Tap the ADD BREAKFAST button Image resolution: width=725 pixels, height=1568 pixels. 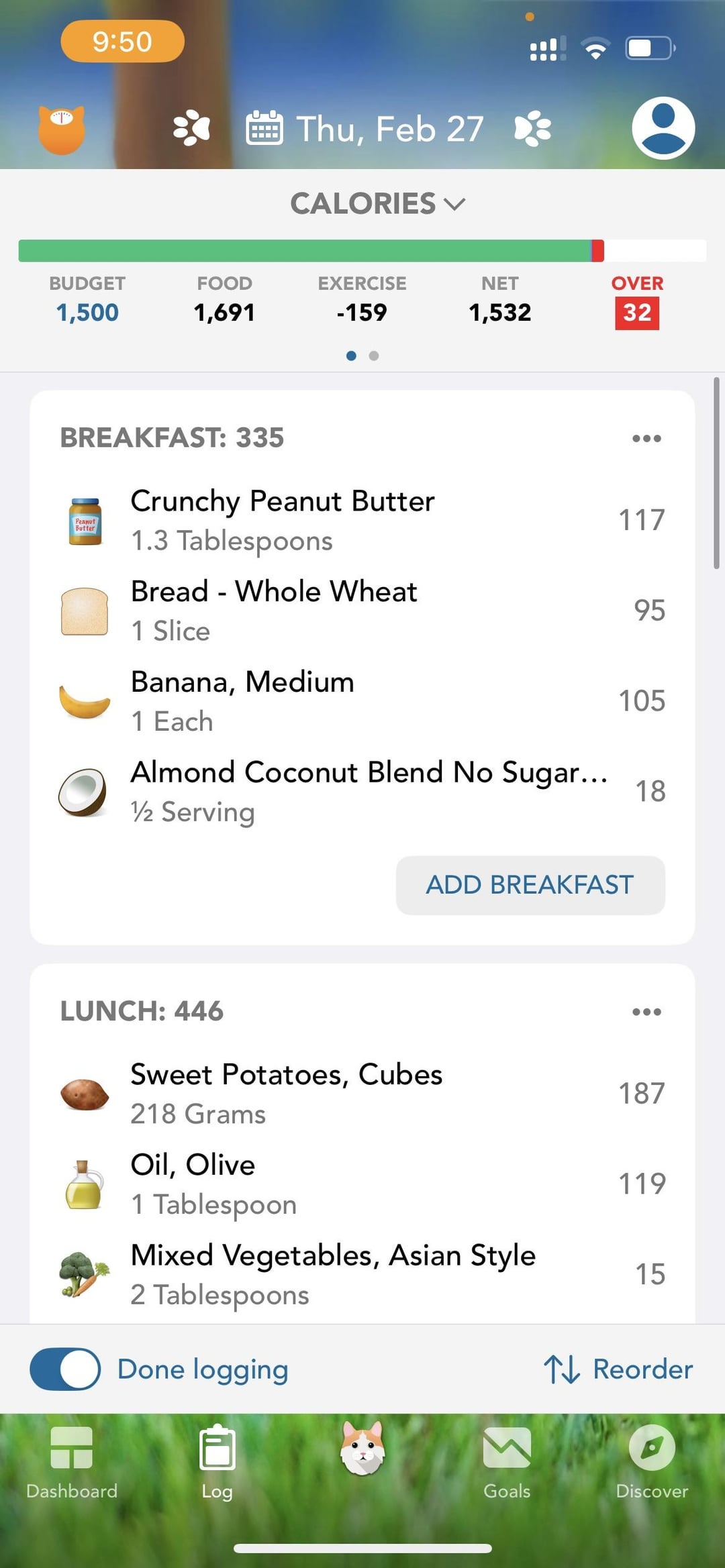coord(530,885)
